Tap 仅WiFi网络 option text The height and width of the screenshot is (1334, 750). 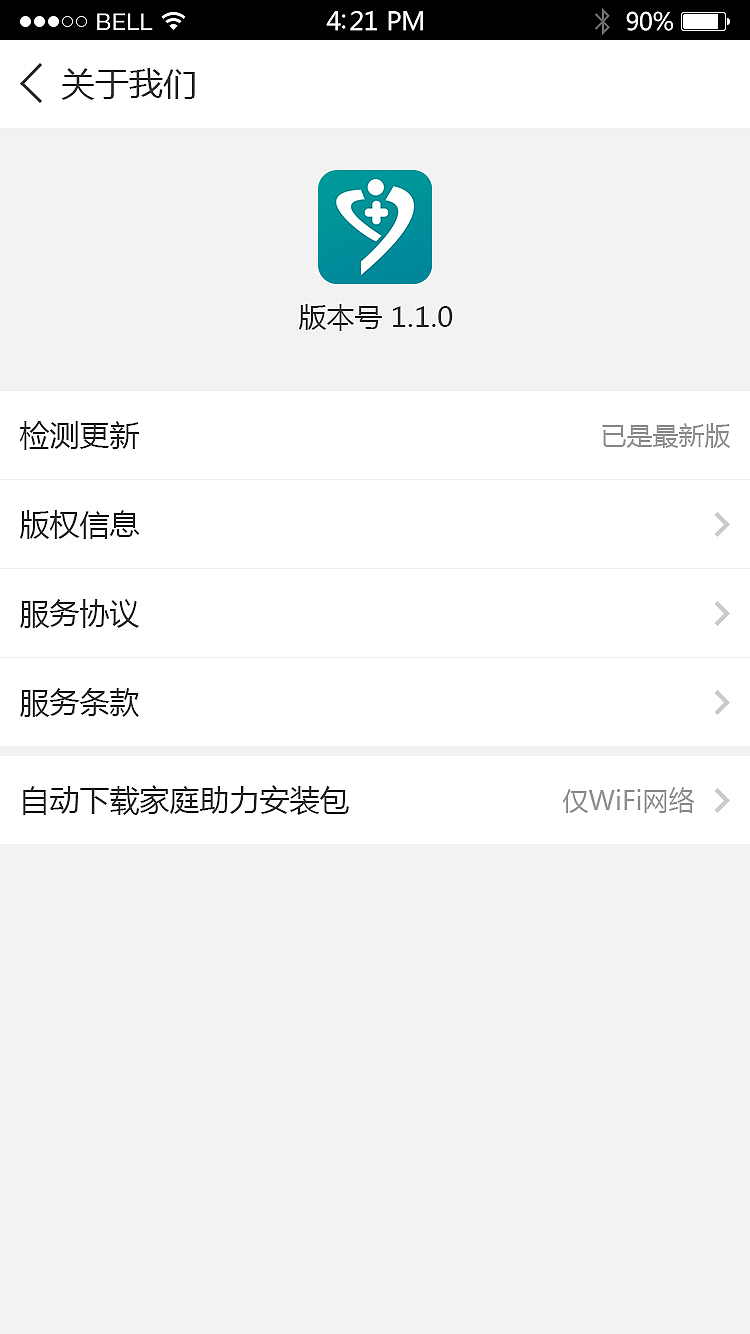(x=630, y=800)
